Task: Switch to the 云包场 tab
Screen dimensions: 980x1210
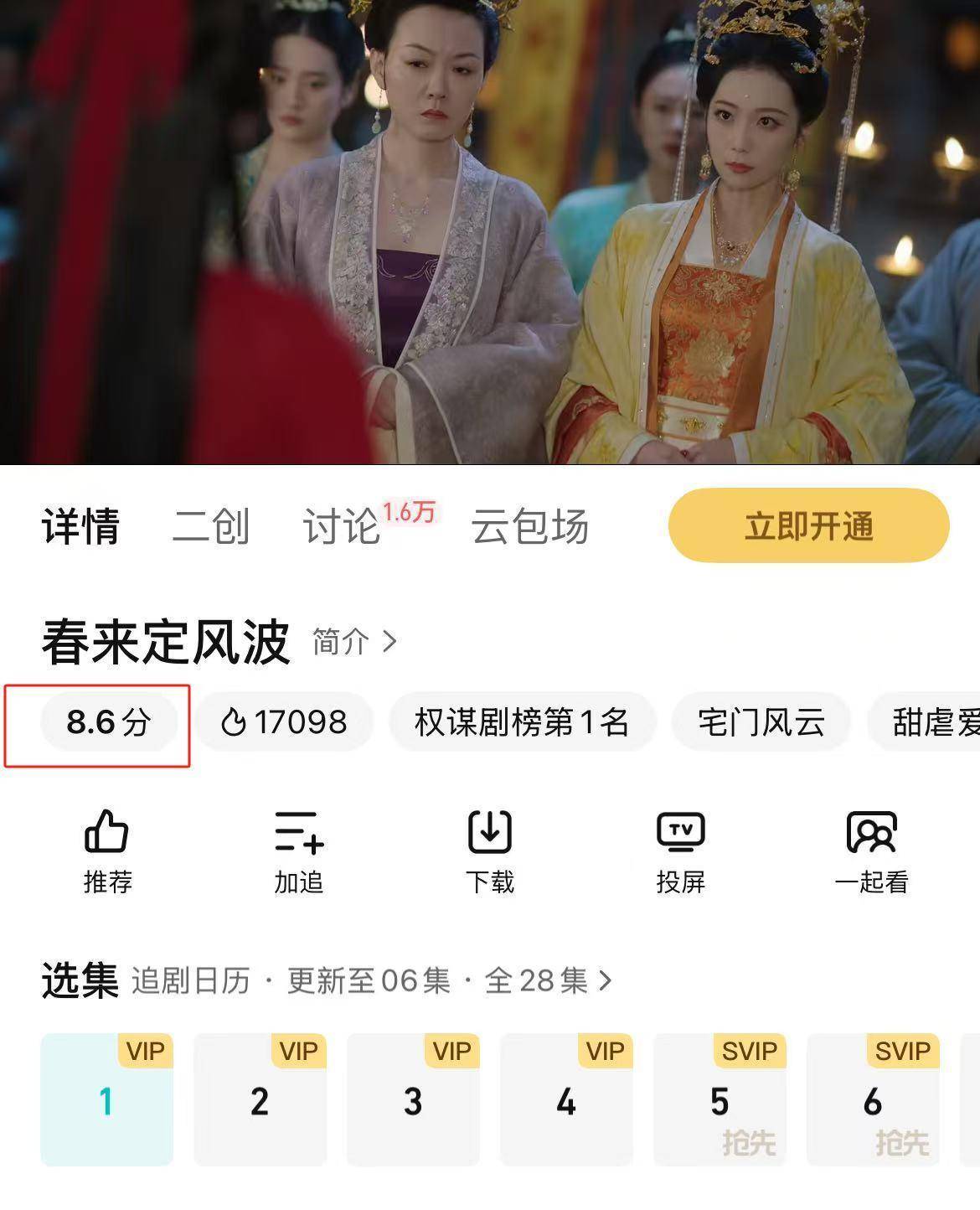Action: click(x=529, y=526)
